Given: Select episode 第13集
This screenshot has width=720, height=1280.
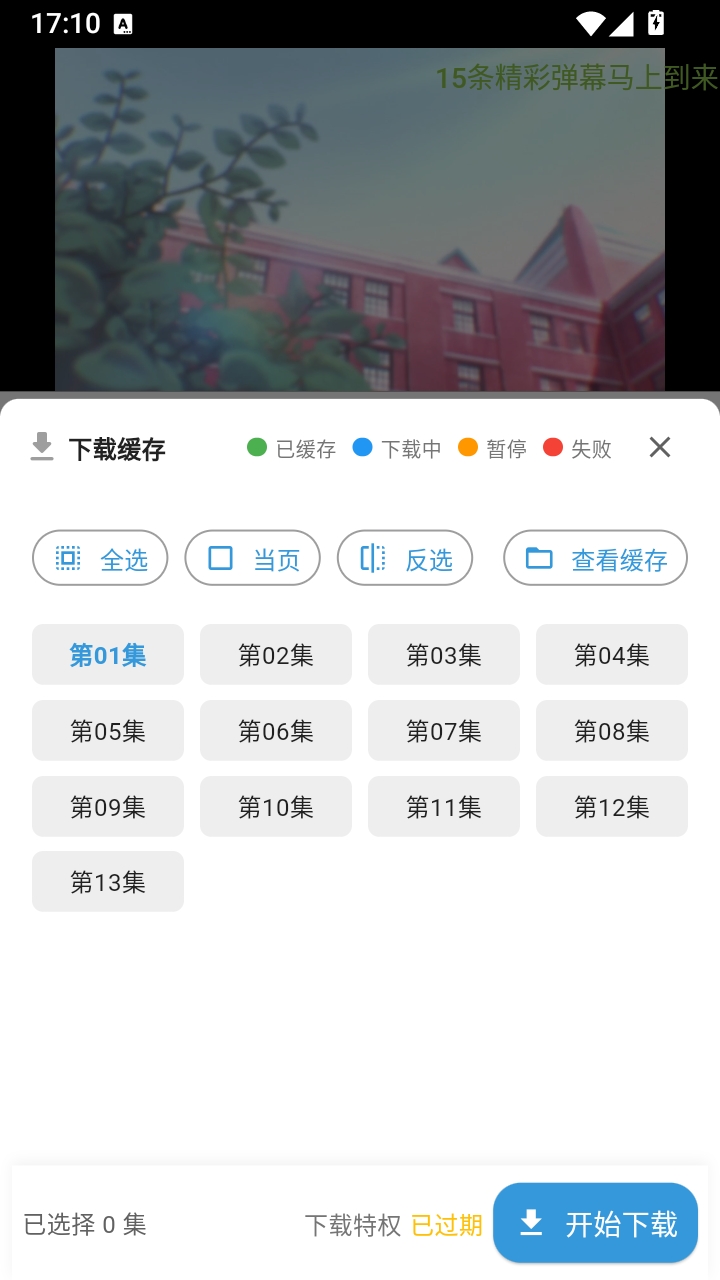Looking at the screenshot, I should pos(108,881).
